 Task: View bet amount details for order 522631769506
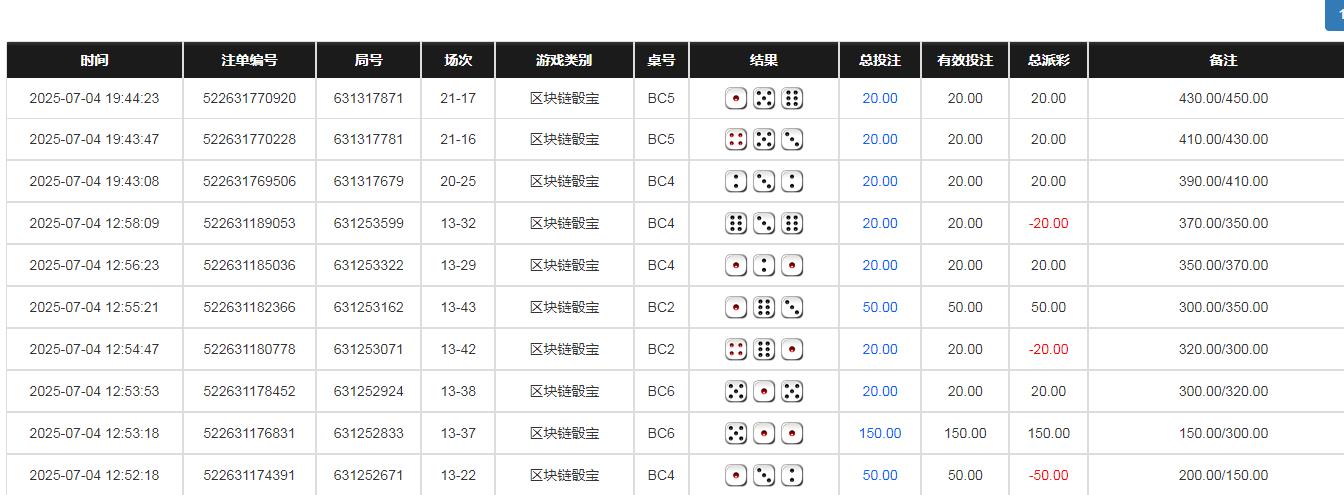(x=880, y=182)
